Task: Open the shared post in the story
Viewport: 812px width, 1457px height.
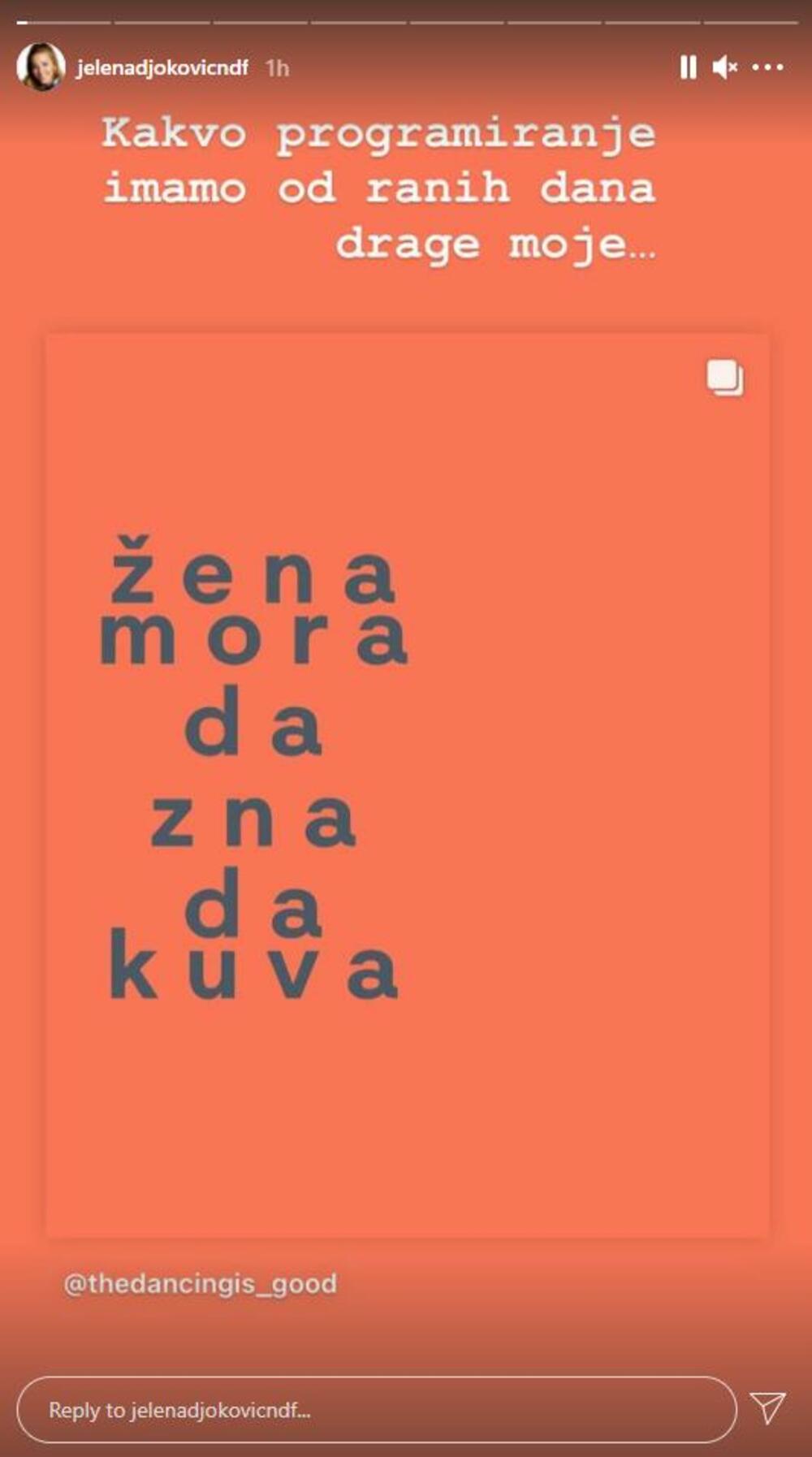Action: (406, 784)
